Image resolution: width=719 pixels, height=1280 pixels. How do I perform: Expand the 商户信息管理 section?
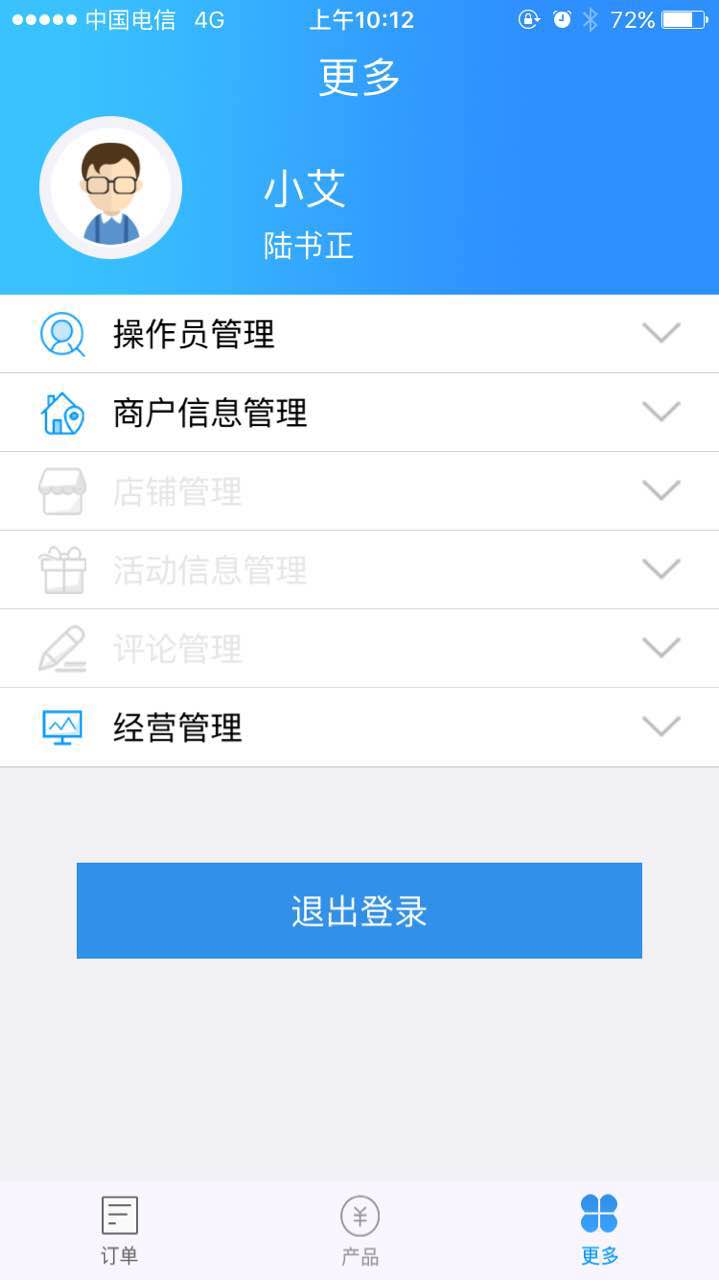coord(660,412)
